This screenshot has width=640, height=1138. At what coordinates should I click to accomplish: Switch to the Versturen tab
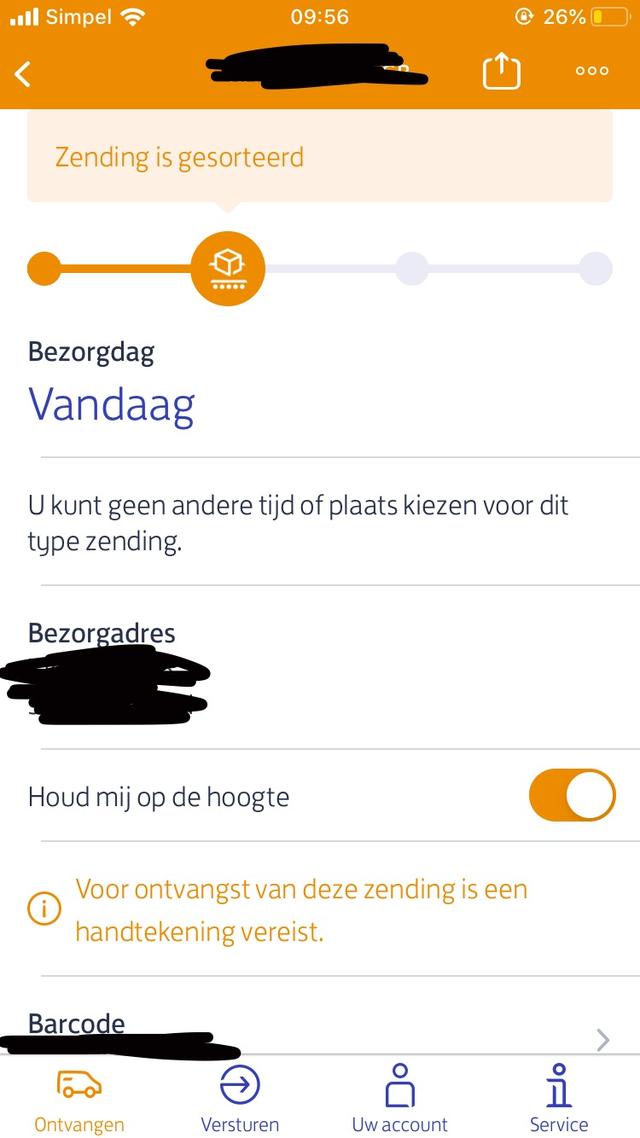(x=240, y=1098)
